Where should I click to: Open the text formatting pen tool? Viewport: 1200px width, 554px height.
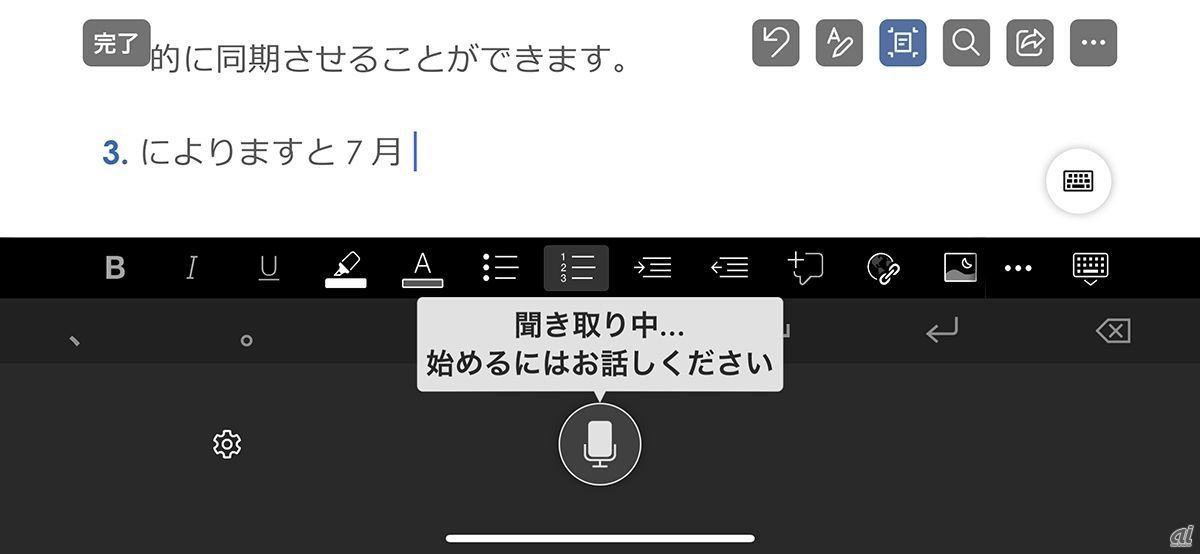click(839, 43)
